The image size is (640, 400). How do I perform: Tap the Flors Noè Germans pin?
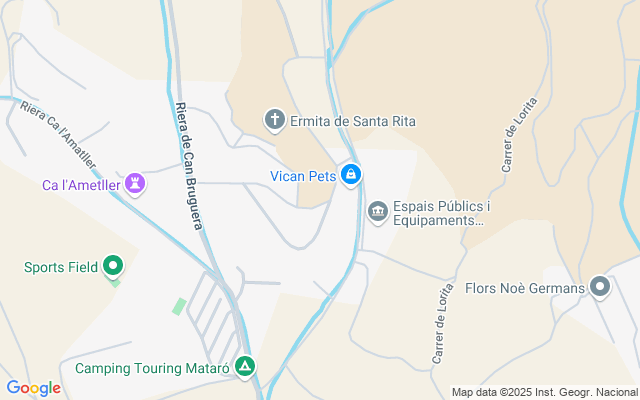pos(600,288)
